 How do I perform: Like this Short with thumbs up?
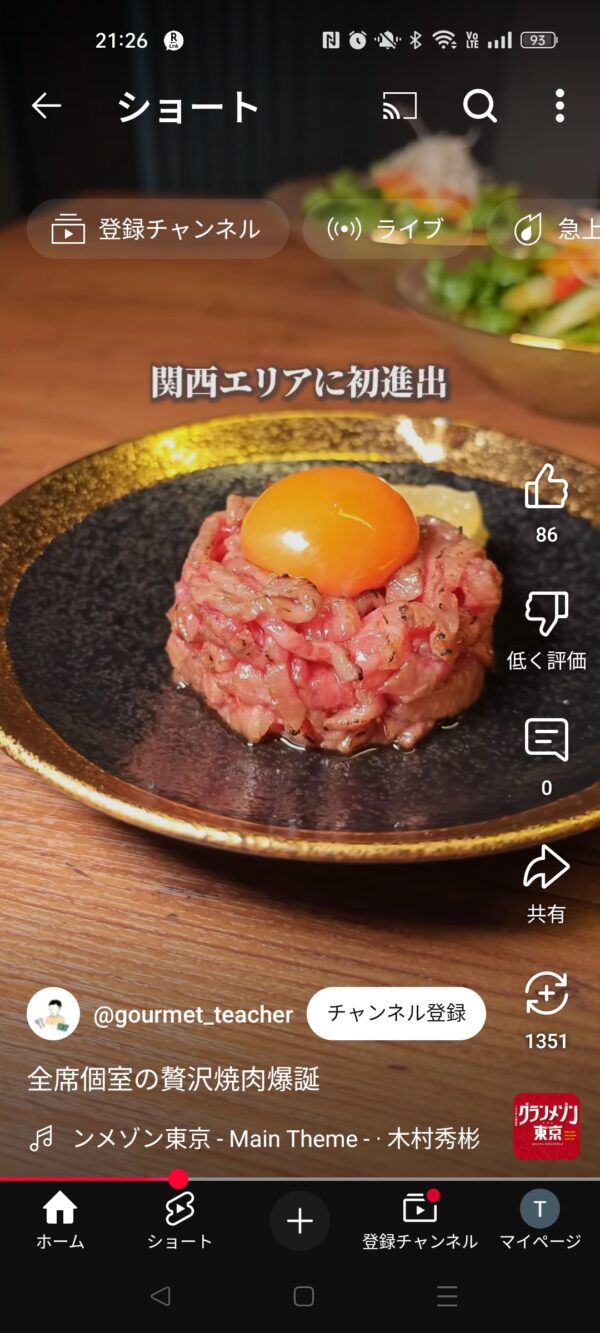tap(546, 488)
